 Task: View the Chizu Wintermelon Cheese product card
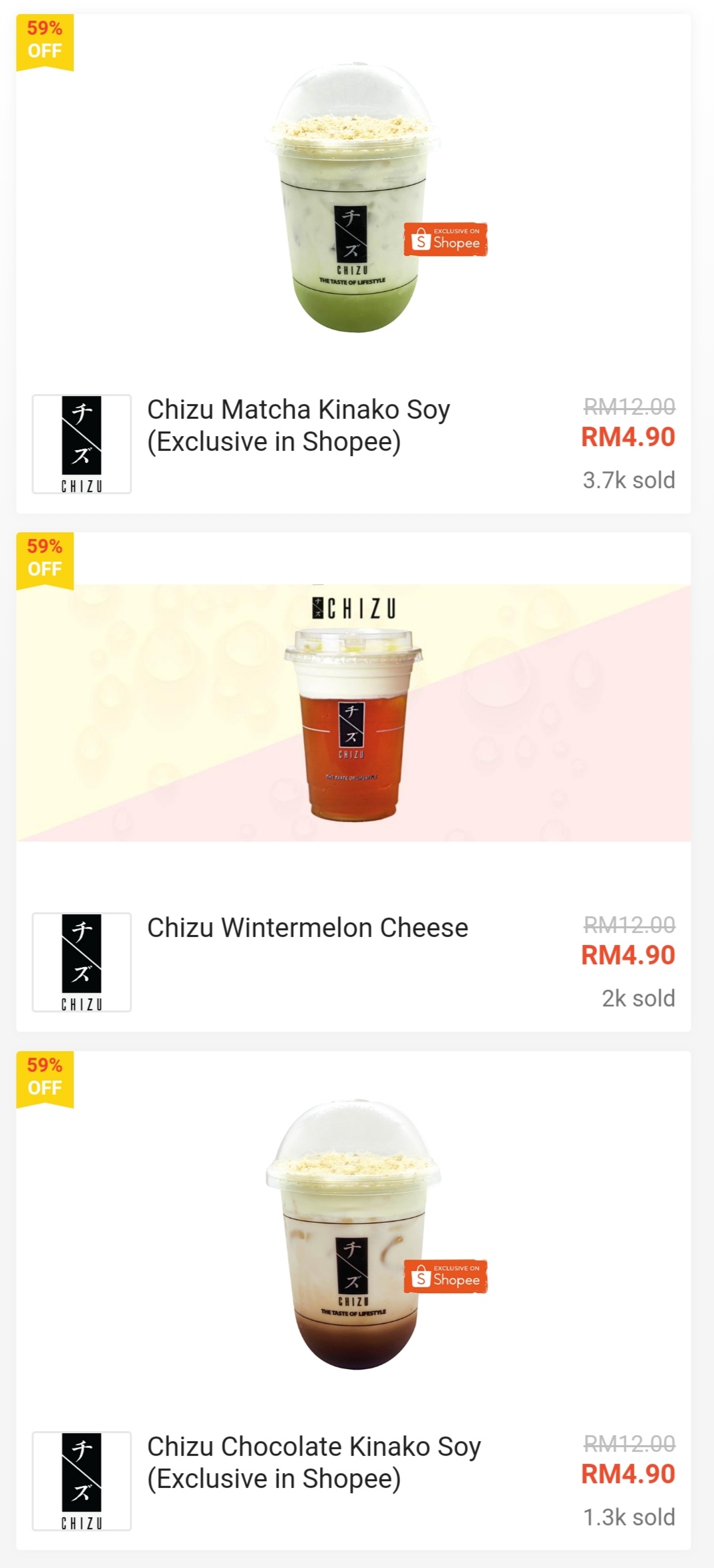(x=307, y=928)
